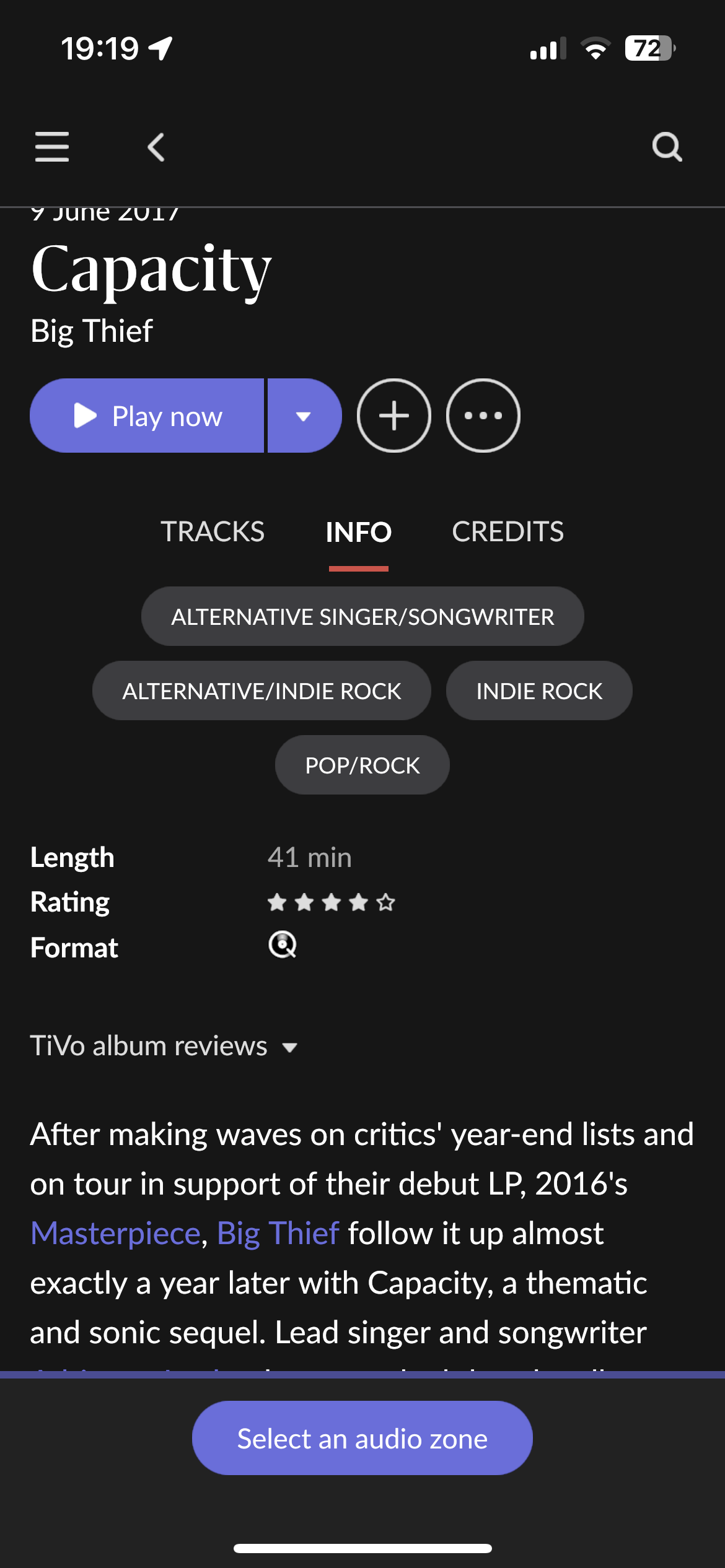Image resolution: width=725 pixels, height=1568 pixels.
Task: Open the Pop/Rock genre chip
Action: click(x=362, y=765)
